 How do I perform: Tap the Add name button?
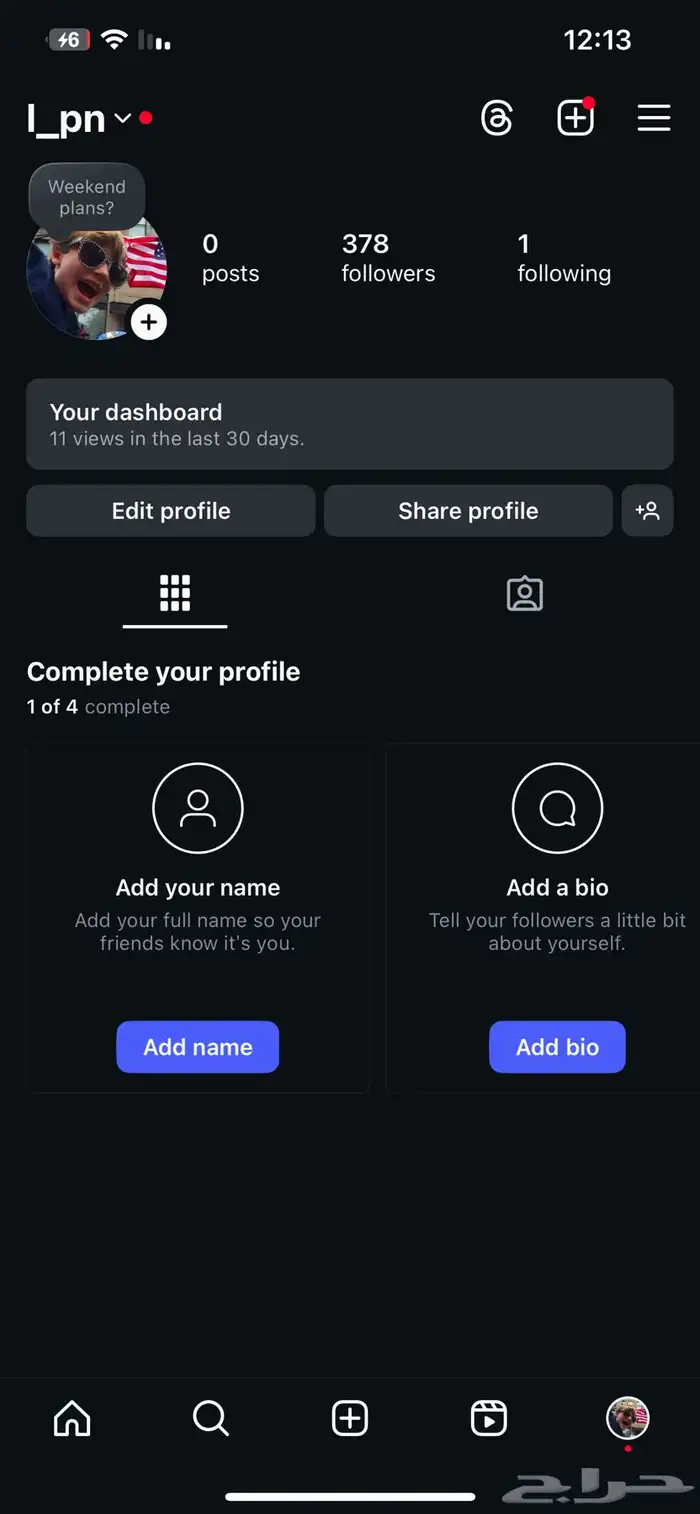point(198,1047)
